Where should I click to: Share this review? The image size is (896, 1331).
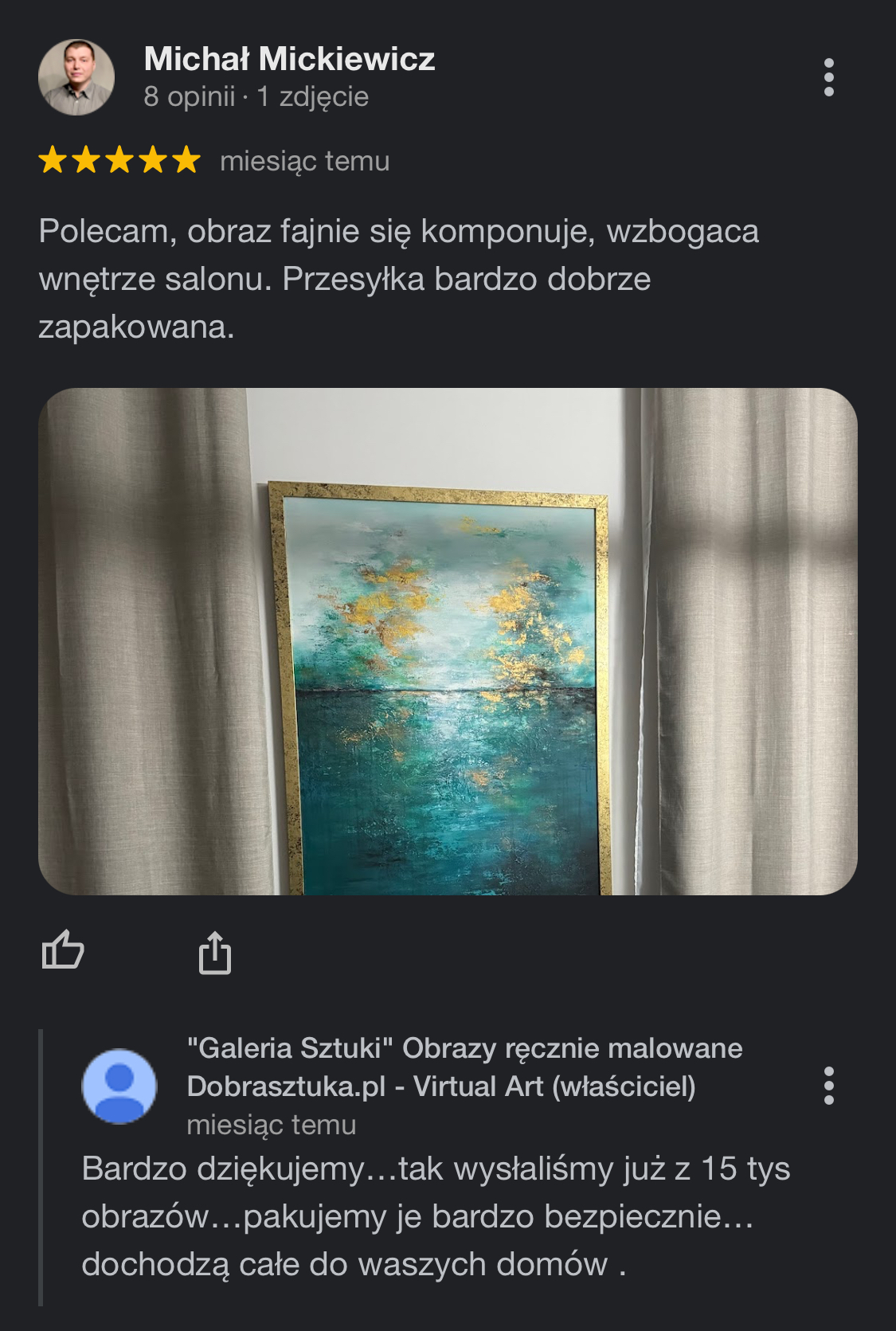(214, 952)
